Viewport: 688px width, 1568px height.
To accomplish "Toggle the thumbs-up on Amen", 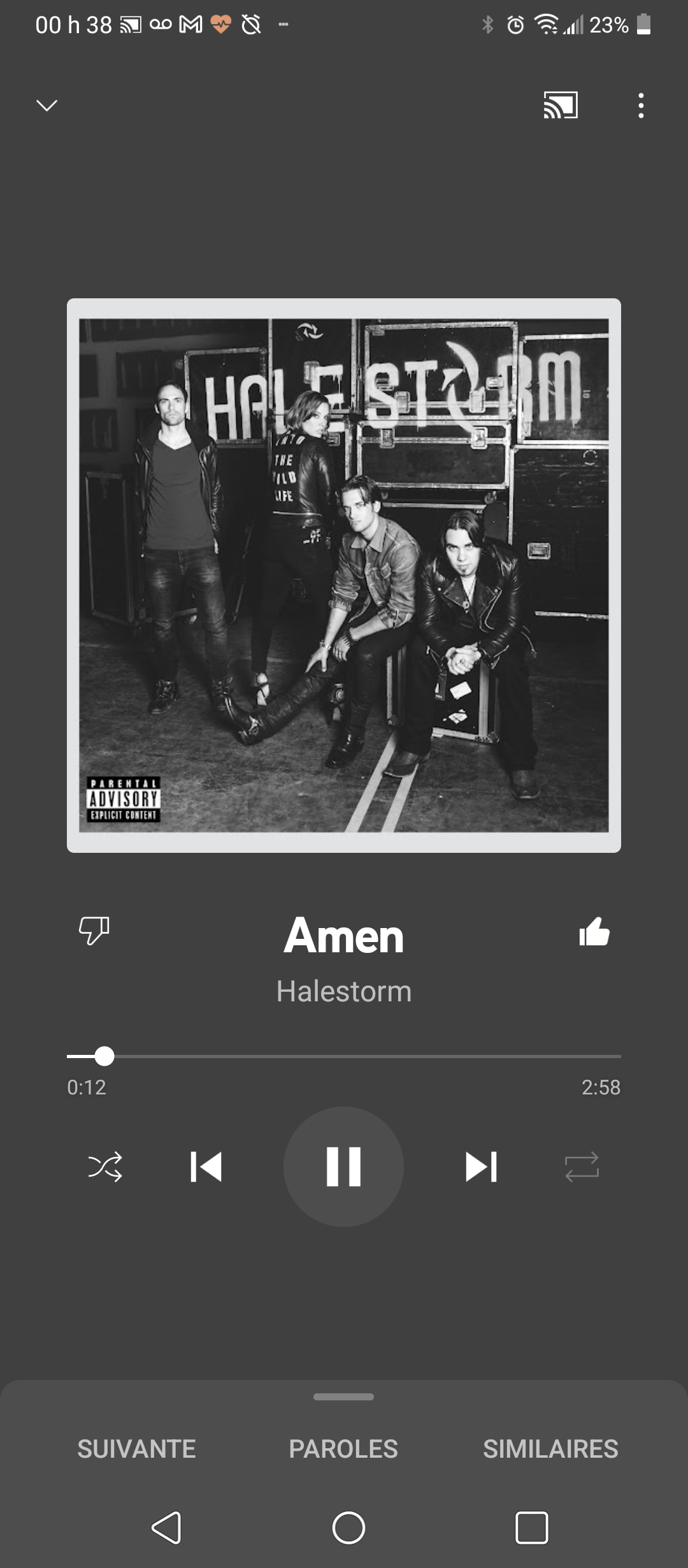I will (594, 932).
